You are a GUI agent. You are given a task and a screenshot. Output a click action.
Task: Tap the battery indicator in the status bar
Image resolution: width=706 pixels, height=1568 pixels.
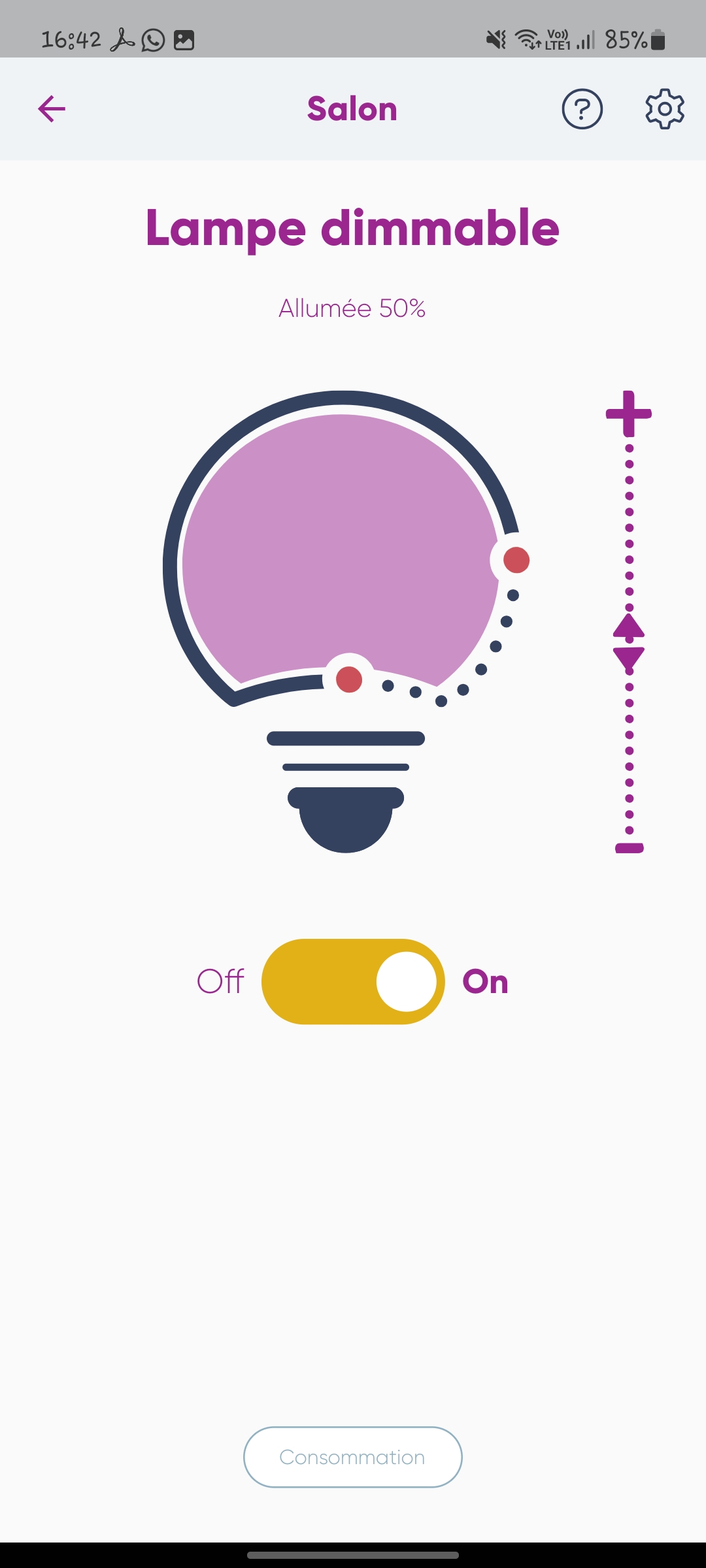click(657, 39)
